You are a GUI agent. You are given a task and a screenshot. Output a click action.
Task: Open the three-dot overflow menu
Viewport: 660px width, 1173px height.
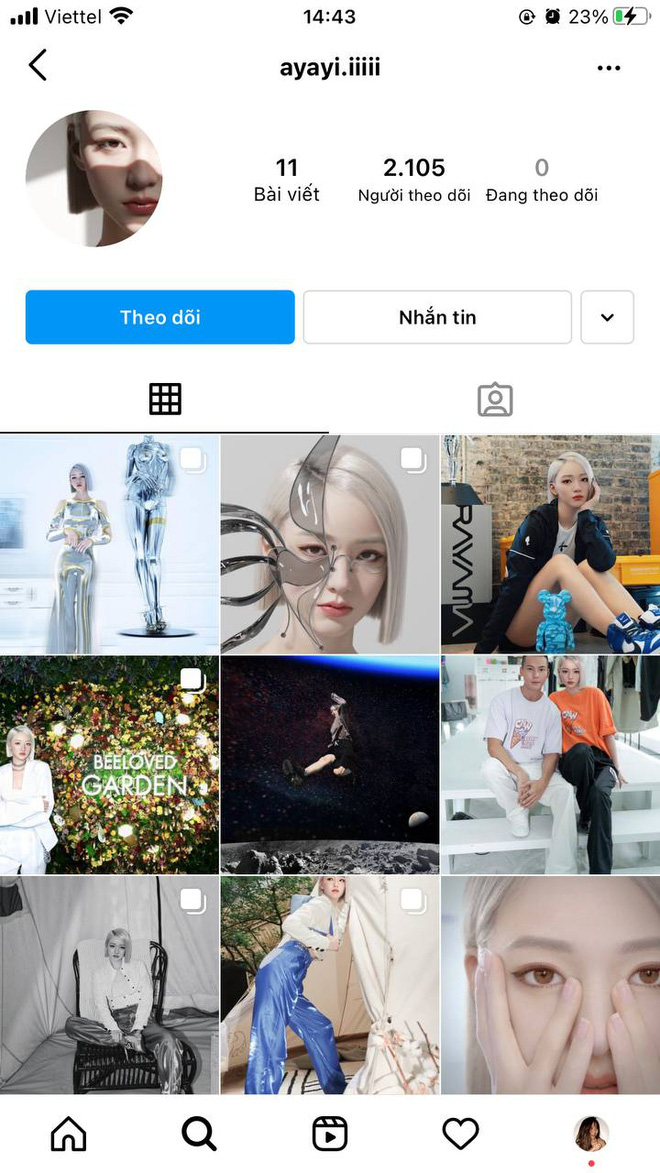(608, 68)
